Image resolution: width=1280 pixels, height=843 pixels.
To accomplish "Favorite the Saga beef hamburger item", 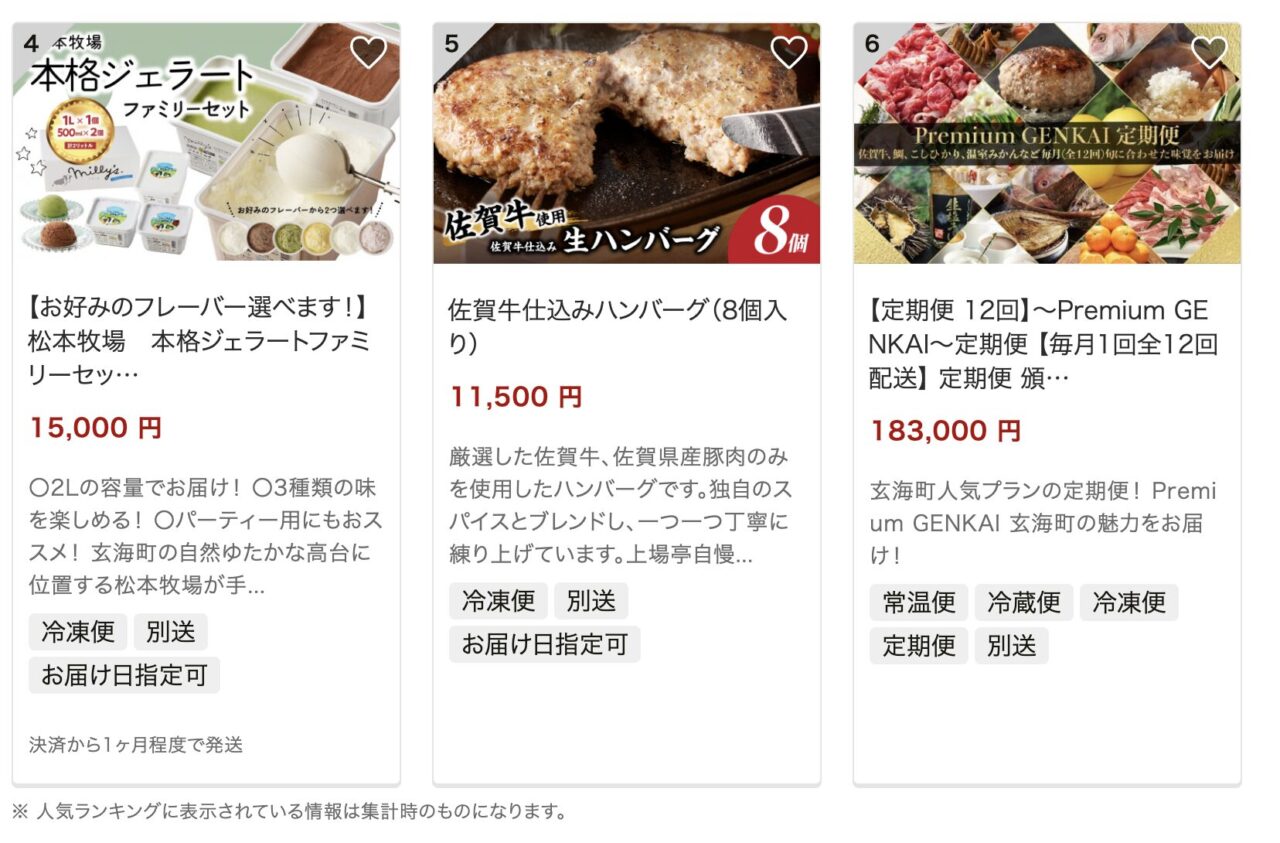I will point(788,52).
